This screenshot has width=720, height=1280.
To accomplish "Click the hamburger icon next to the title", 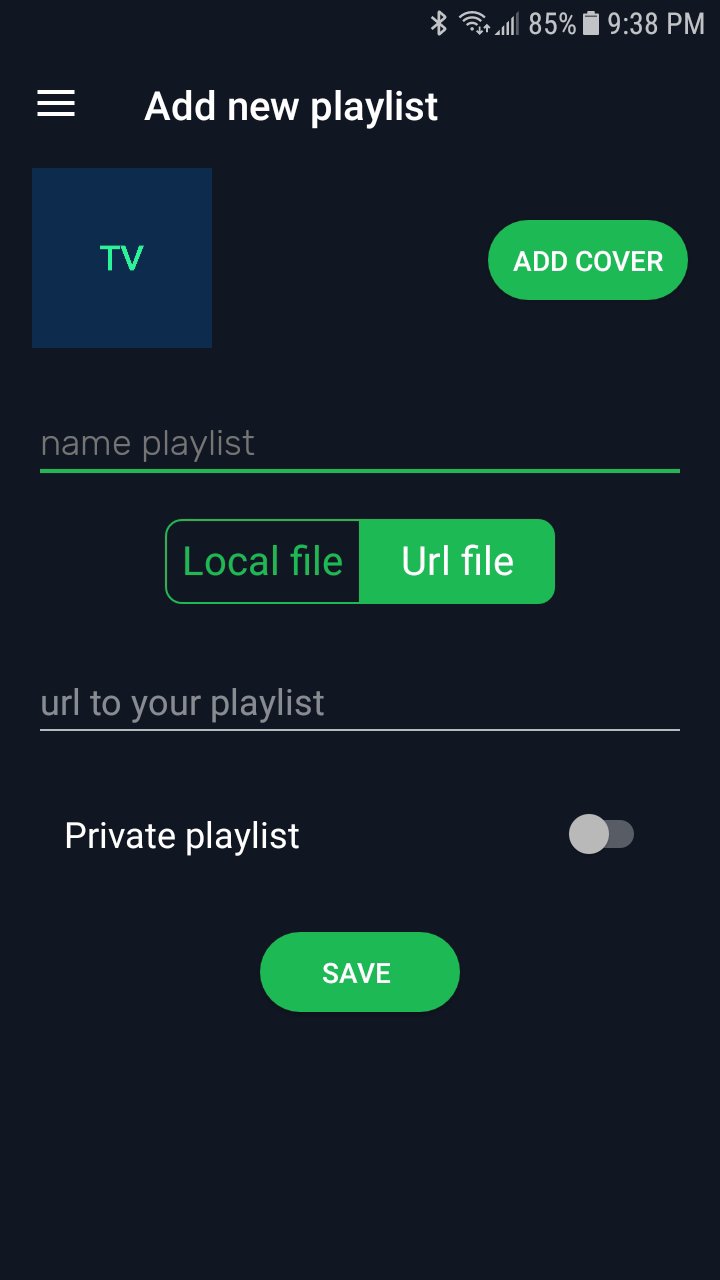I will coord(56,104).
